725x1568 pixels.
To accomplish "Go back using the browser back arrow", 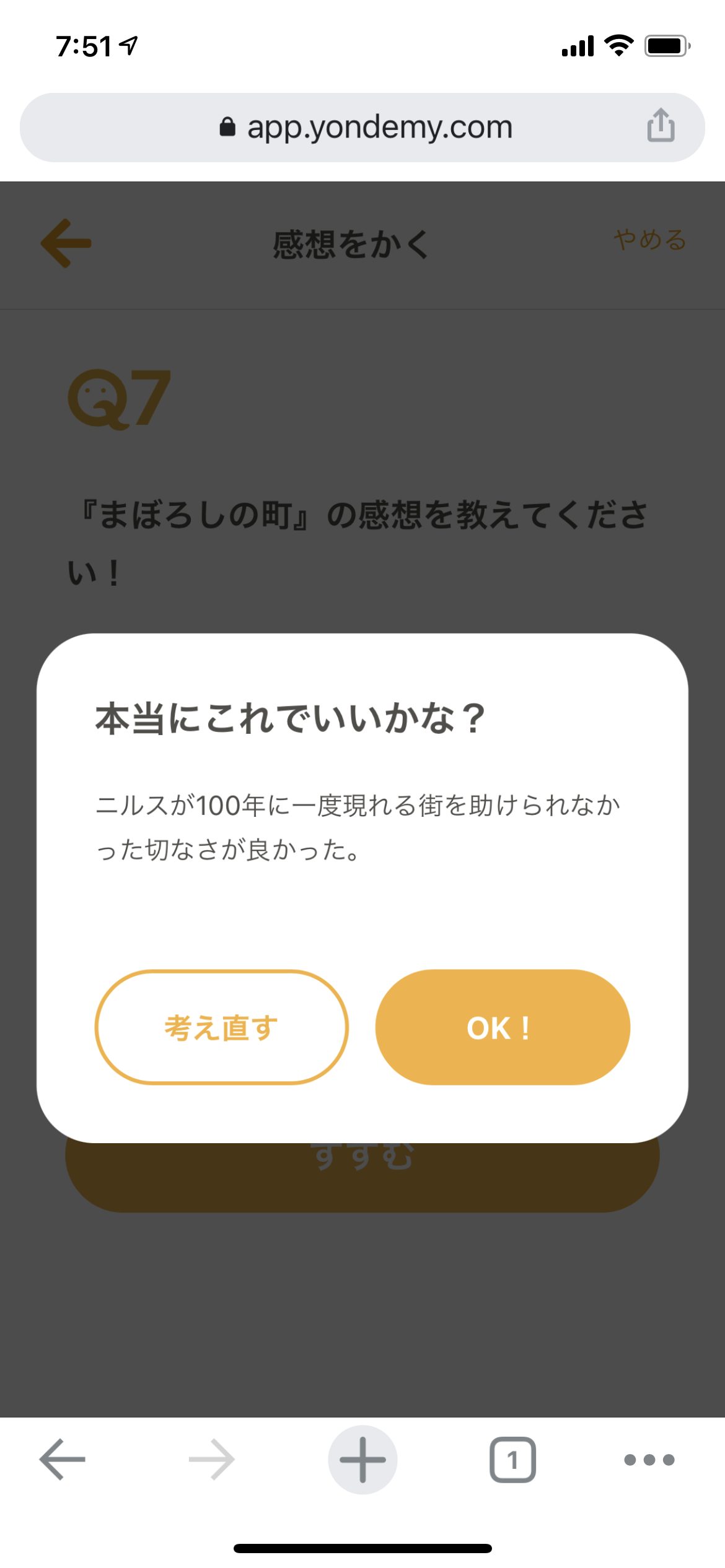I will [63, 1459].
